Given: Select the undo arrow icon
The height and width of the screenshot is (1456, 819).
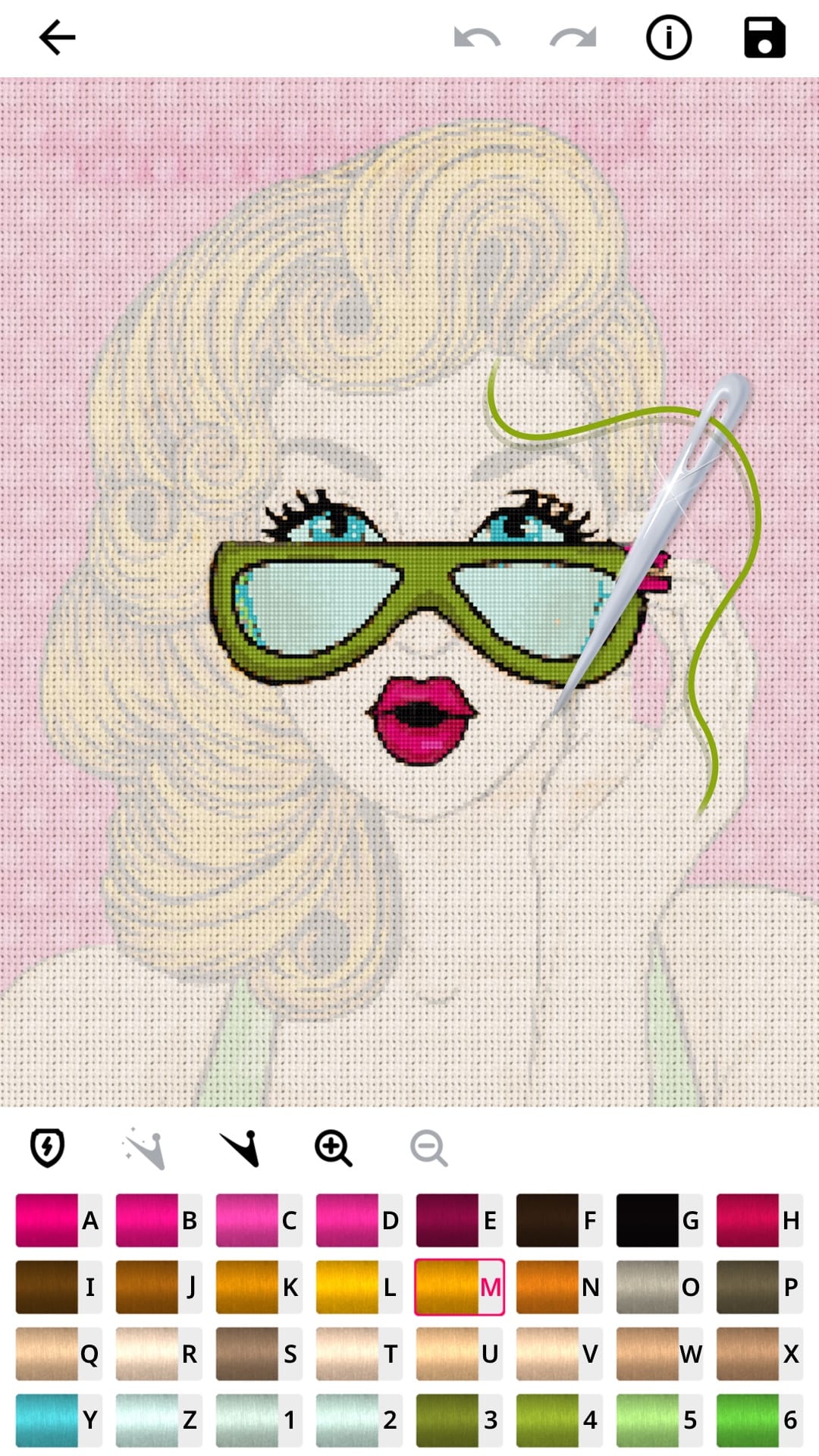Looking at the screenshot, I should pos(476,36).
